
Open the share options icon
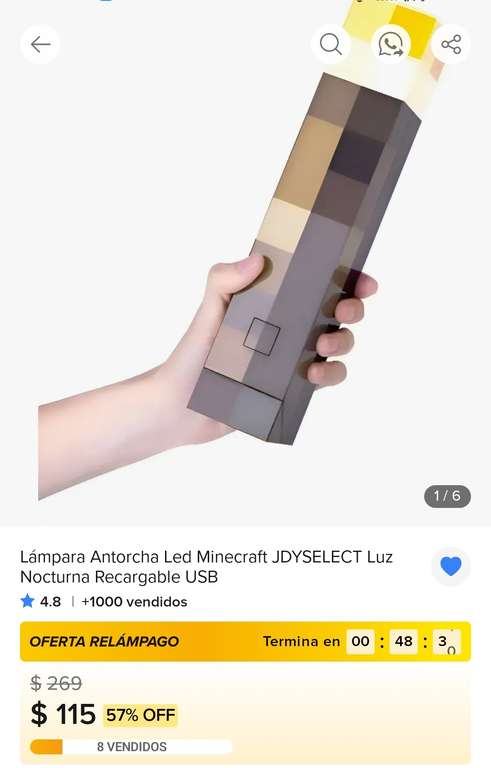click(451, 45)
